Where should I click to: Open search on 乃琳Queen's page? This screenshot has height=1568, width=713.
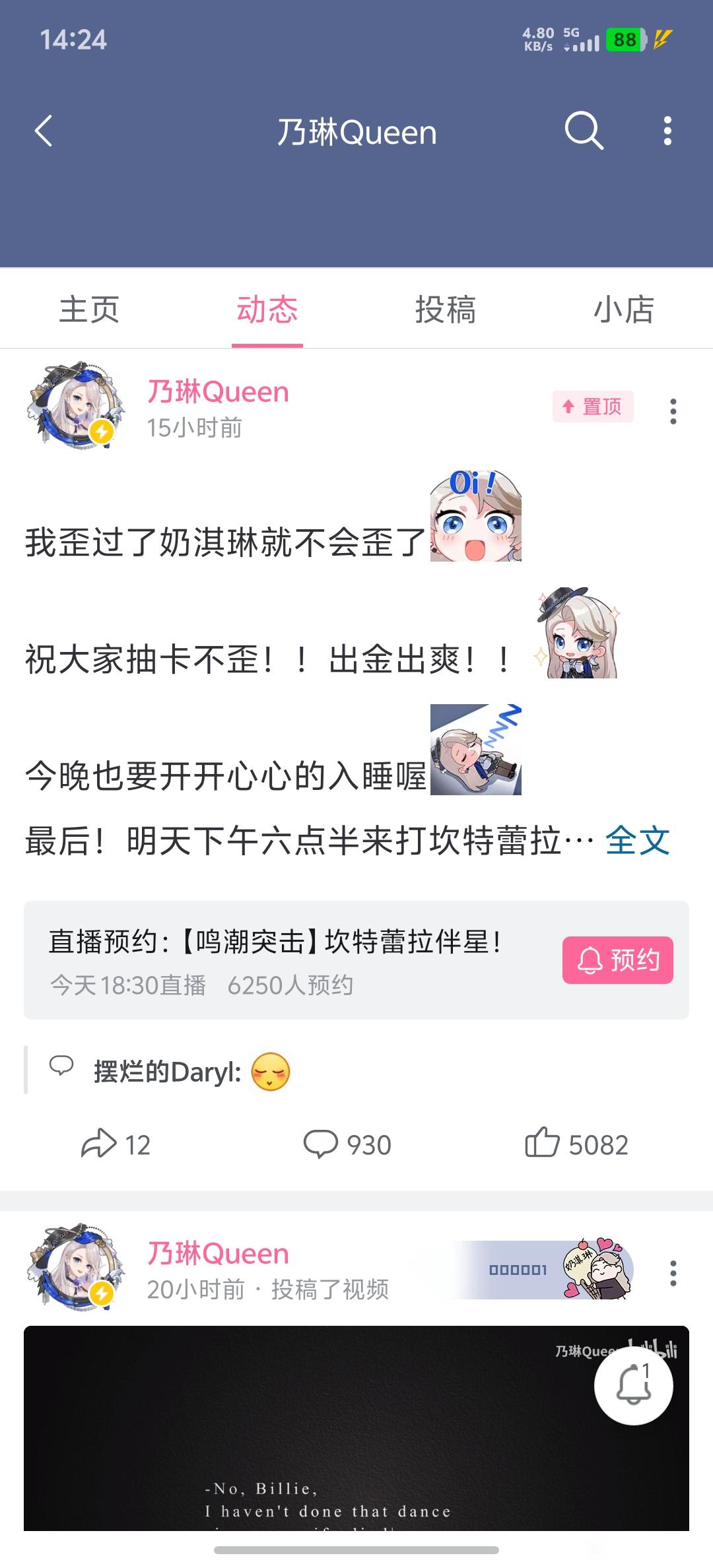tap(584, 131)
